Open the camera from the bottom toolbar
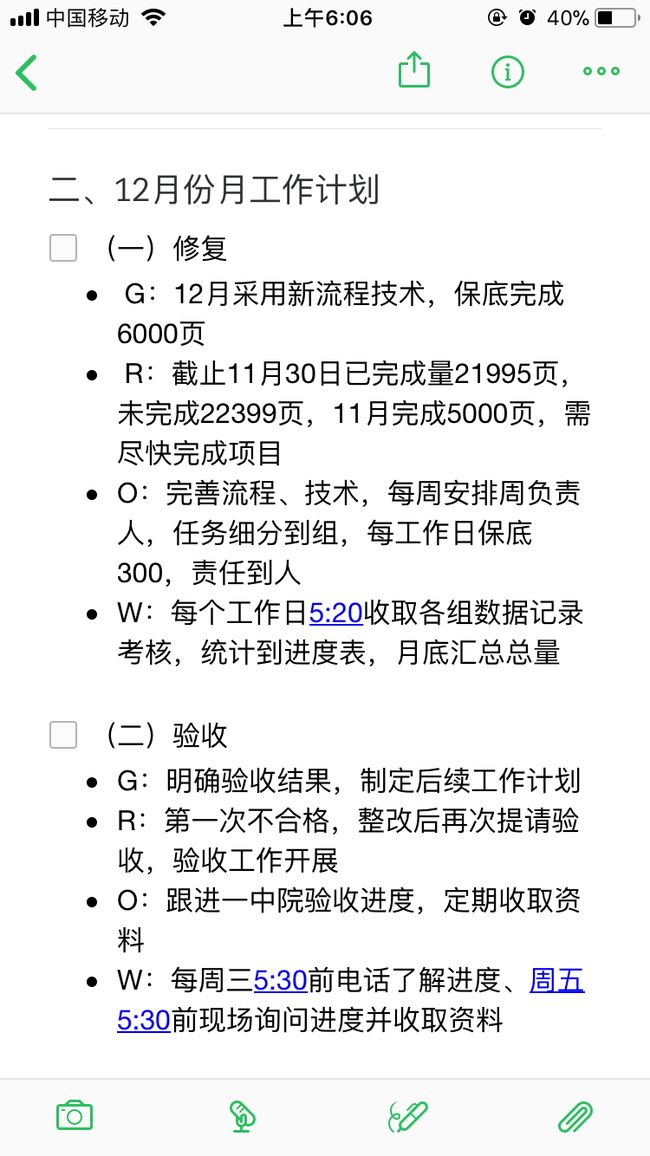This screenshot has width=650, height=1156. (74, 1115)
